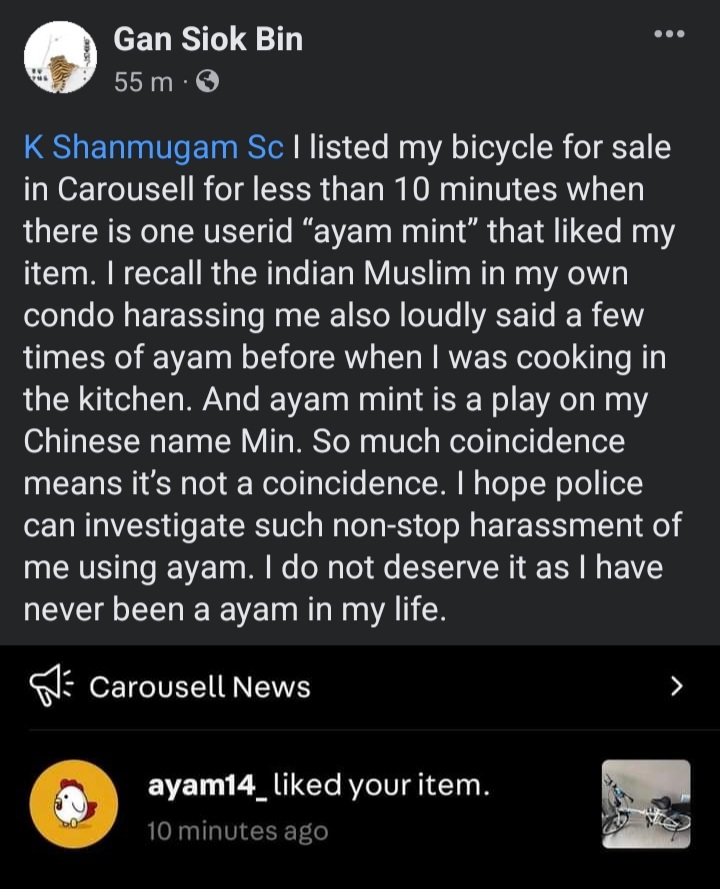Open the post's three-dot overflow menu
Image resolution: width=720 pixels, height=889 pixels.
[669, 34]
